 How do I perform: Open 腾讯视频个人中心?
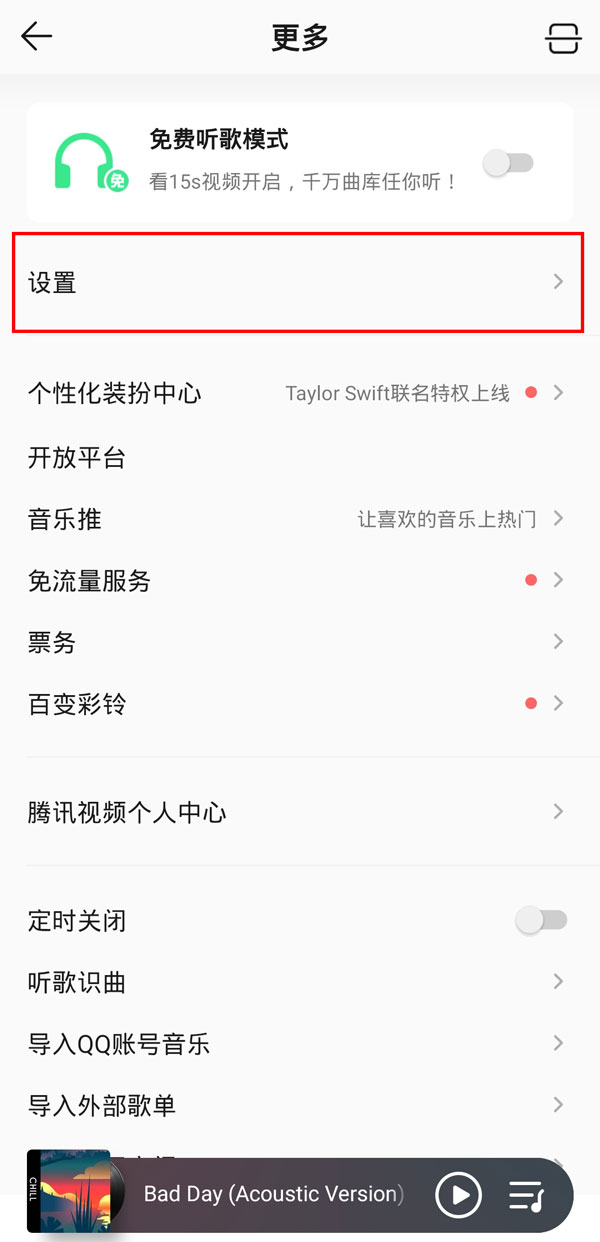[x=297, y=812]
